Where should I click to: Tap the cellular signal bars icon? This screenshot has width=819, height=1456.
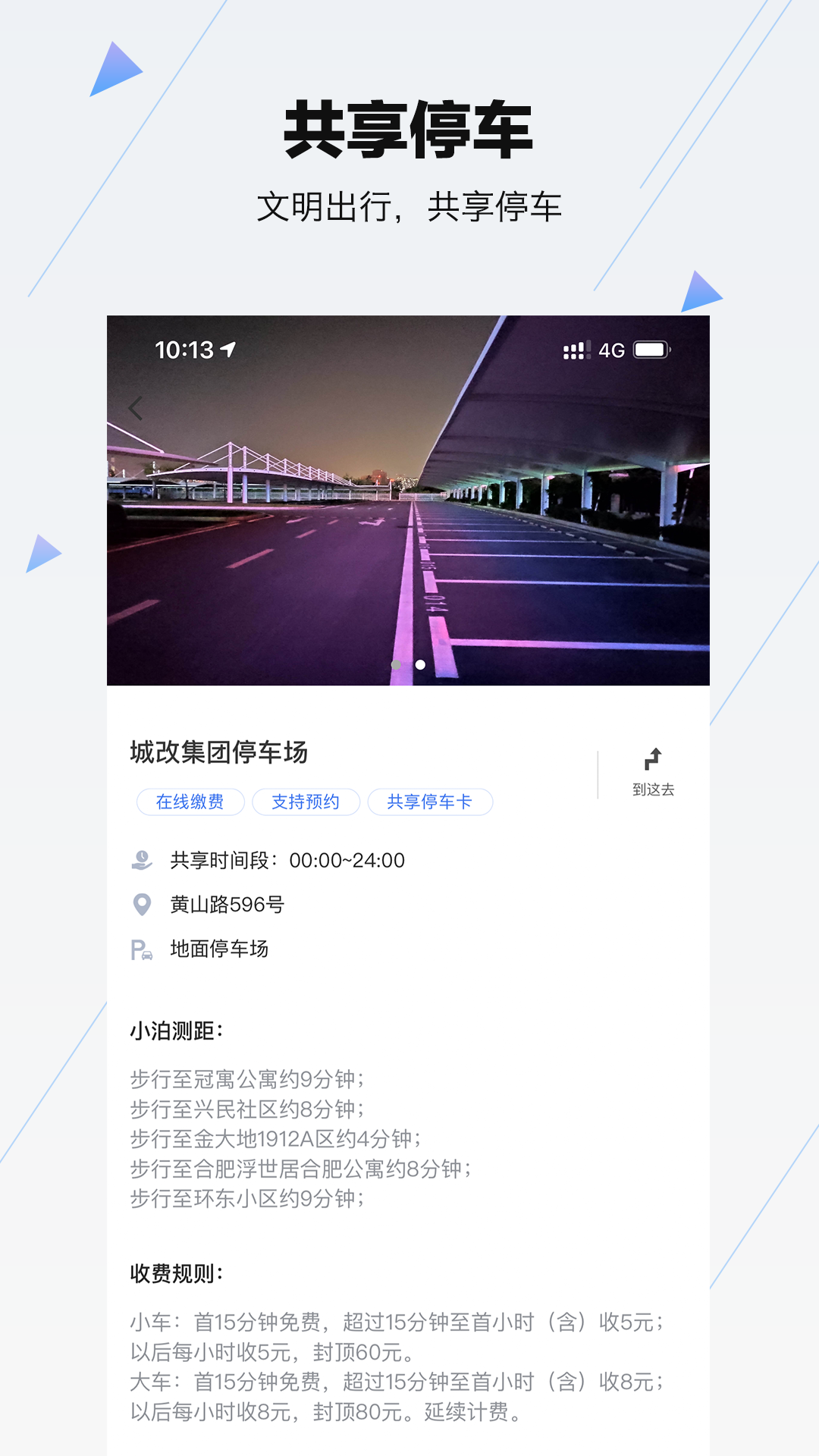coord(576,349)
